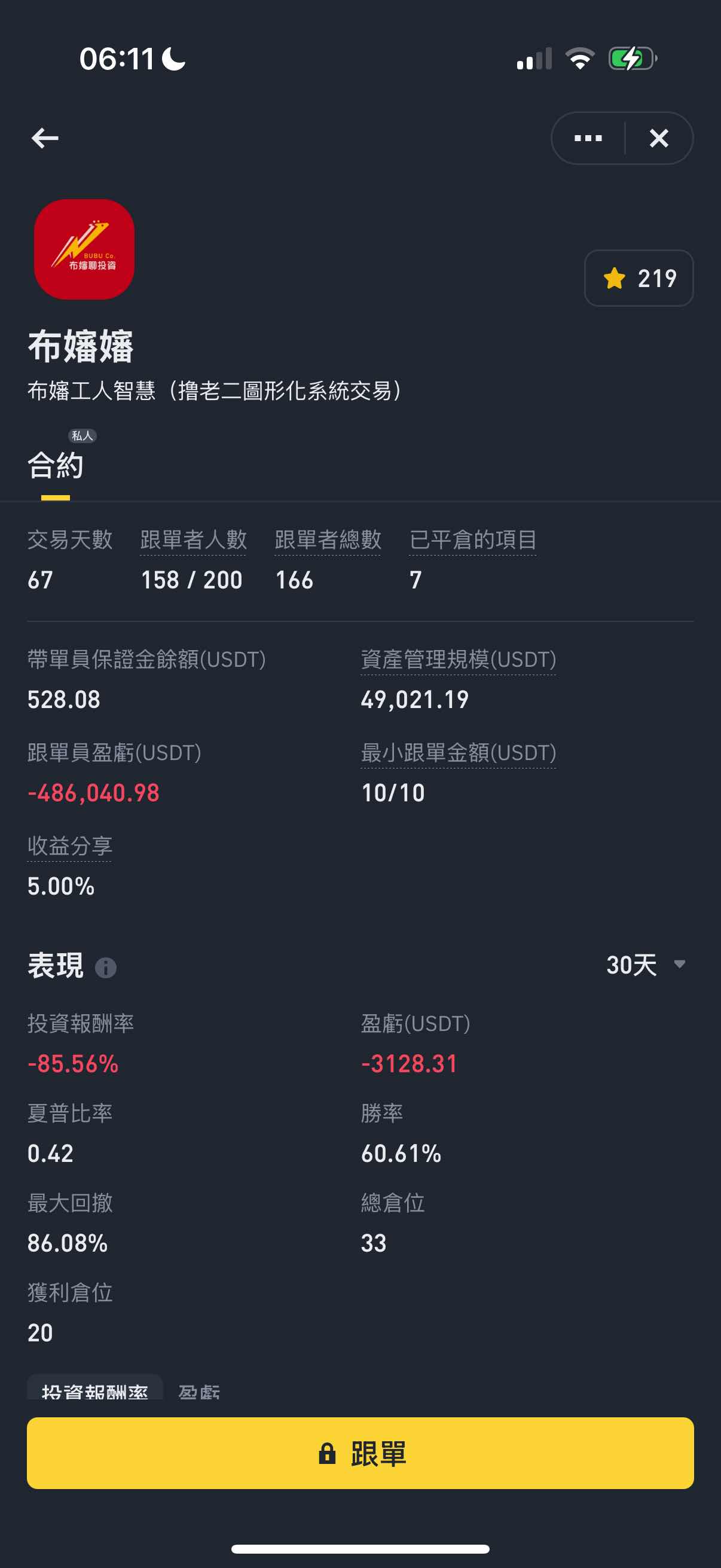Close the mini program with X

[x=659, y=138]
